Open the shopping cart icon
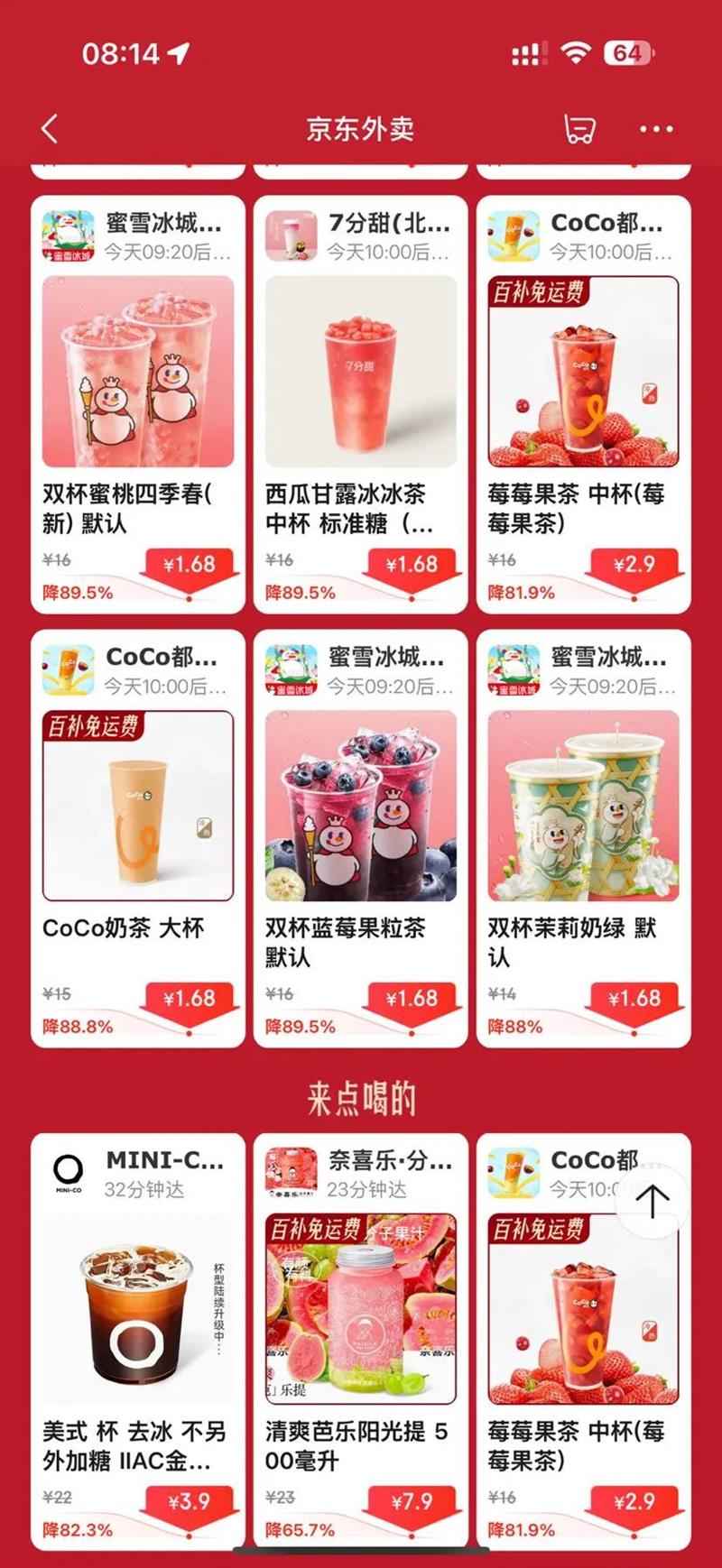The width and height of the screenshot is (722, 1568). (579, 129)
